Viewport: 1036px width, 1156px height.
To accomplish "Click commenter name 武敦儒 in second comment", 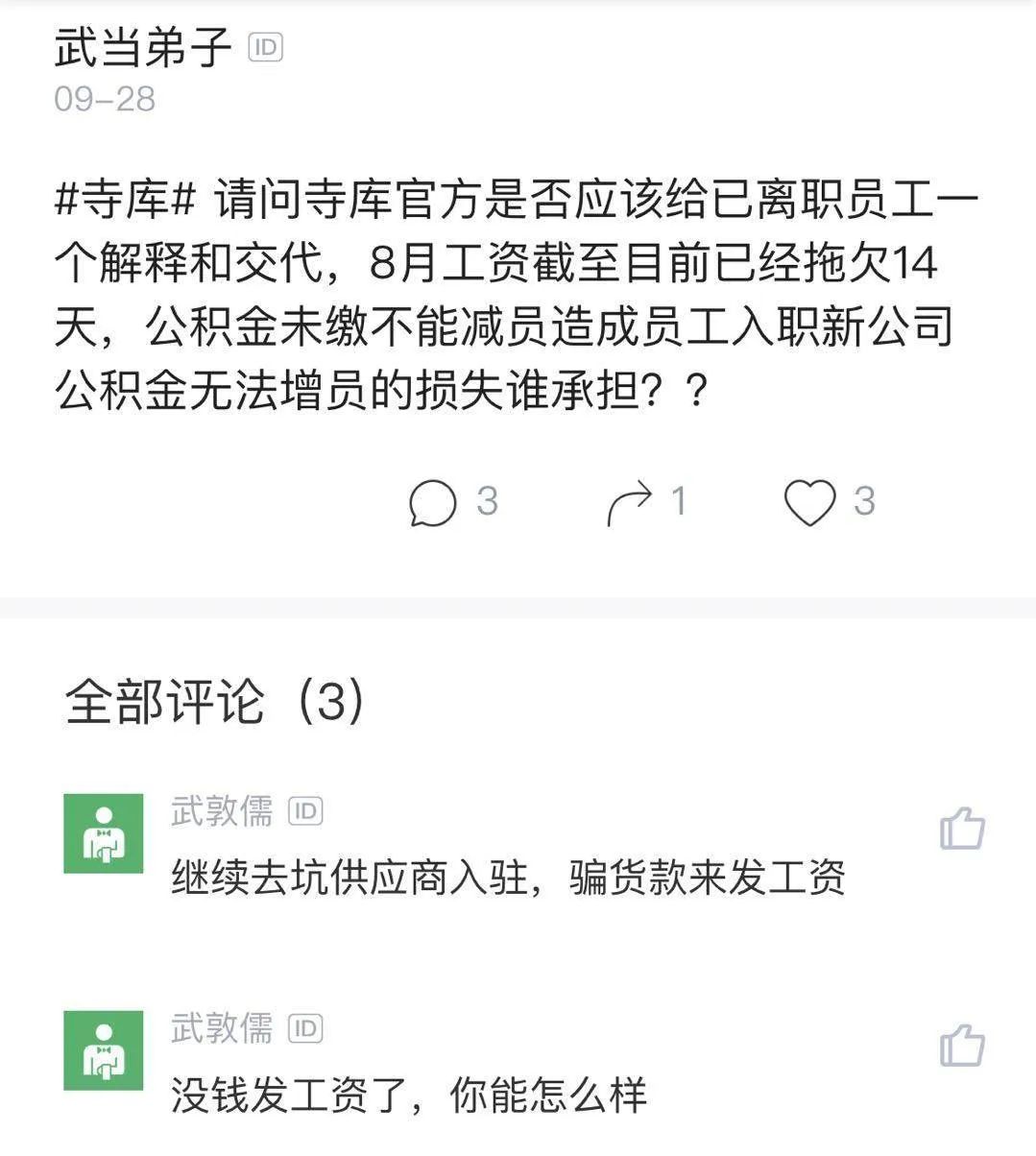I will click(x=223, y=1029).
